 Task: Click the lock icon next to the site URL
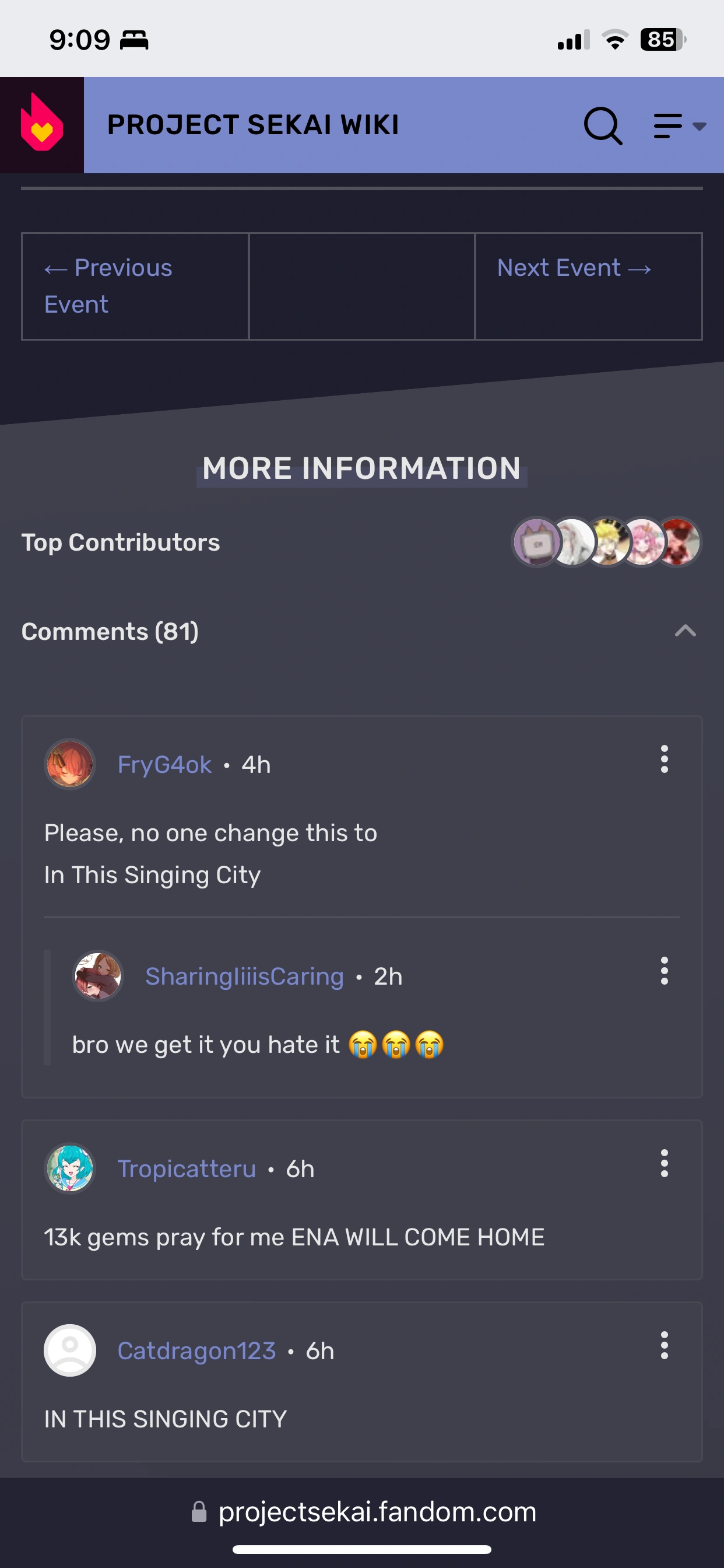pyautogui.click(x=199, y=1510)
